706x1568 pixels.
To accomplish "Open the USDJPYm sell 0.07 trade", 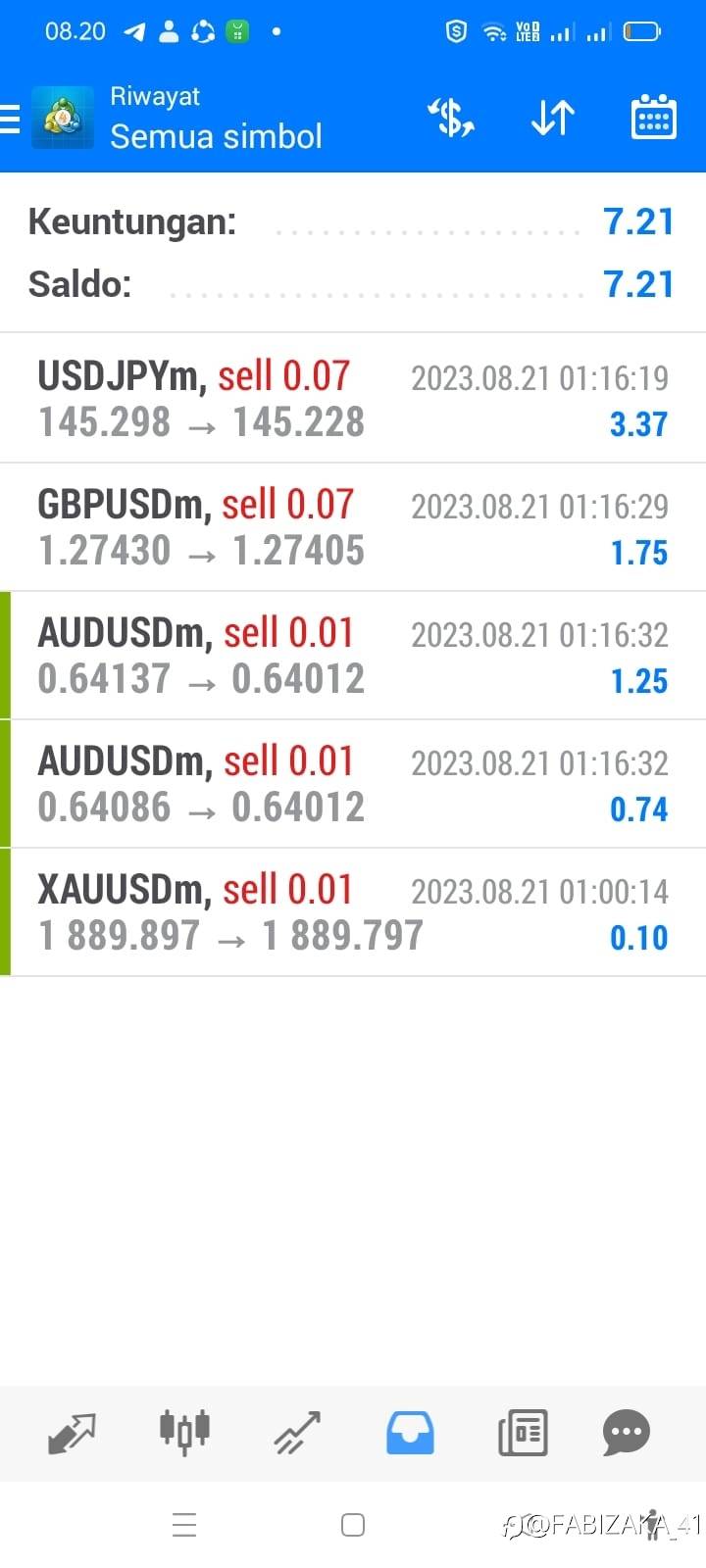I will click(353, 399).
